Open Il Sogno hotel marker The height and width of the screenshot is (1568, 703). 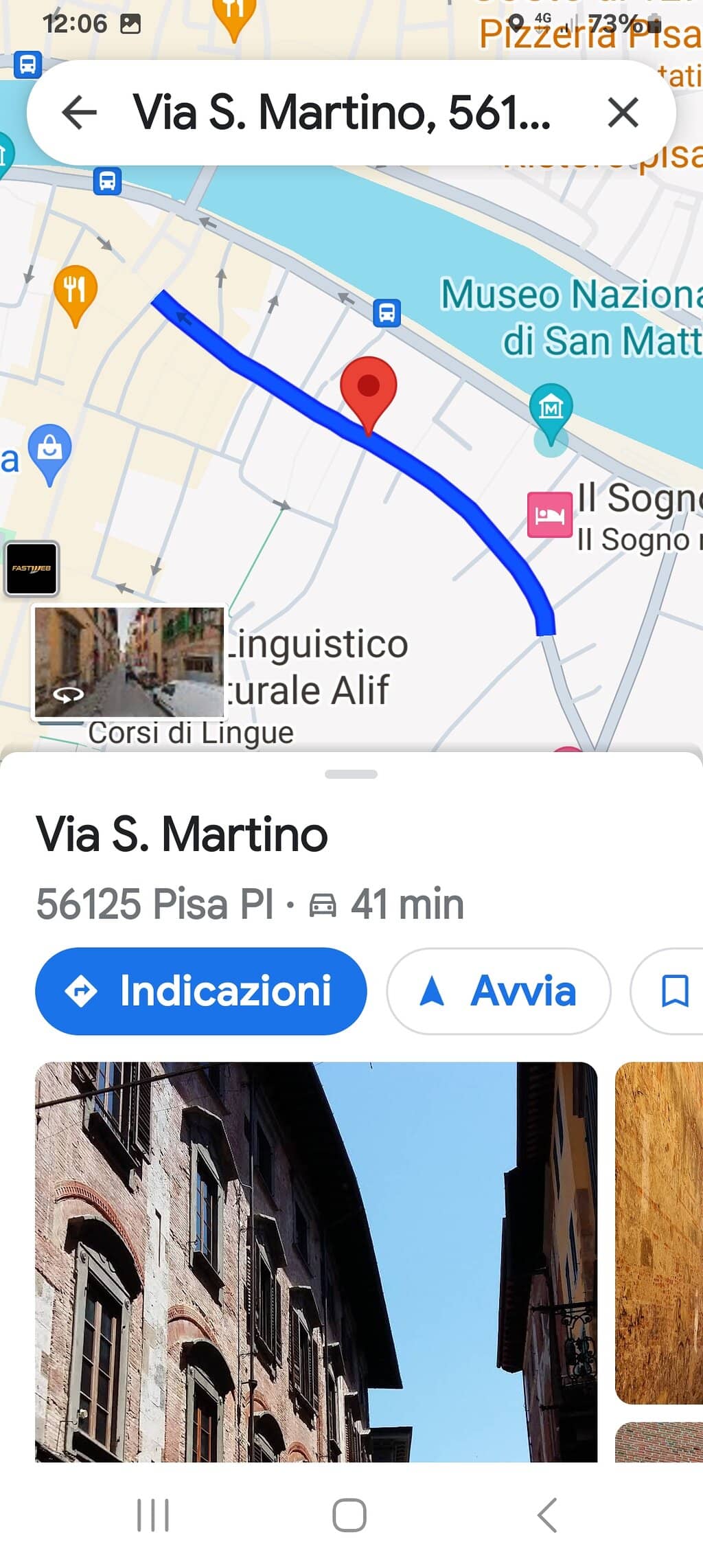pos(549,515)
